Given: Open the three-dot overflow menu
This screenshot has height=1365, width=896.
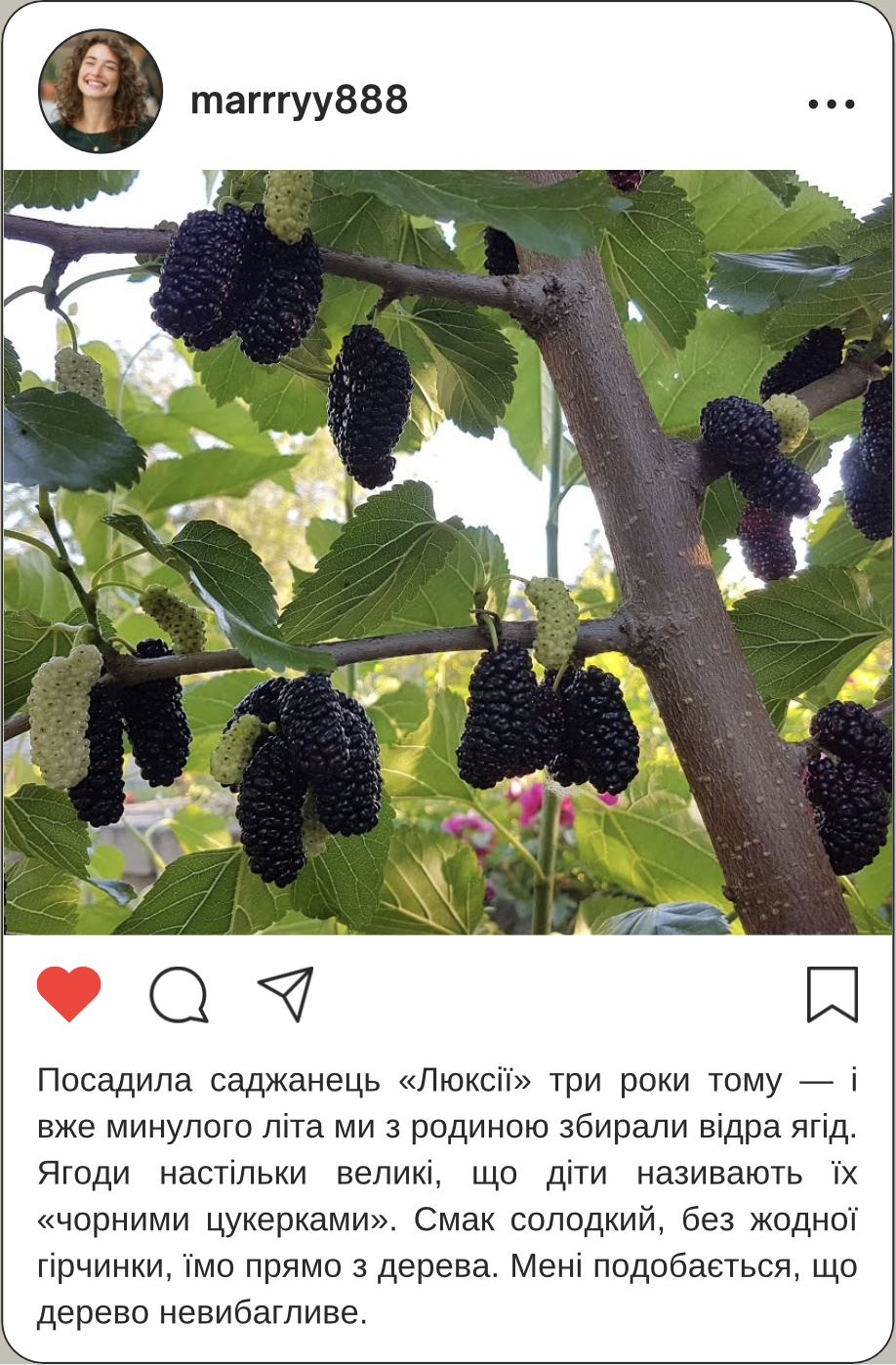Looking at the screenshot, I should [831, 103].
